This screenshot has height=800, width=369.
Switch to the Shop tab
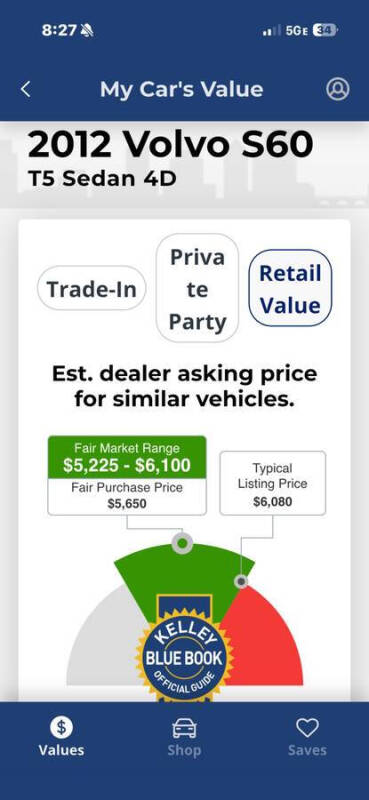(x=184, y=737)
